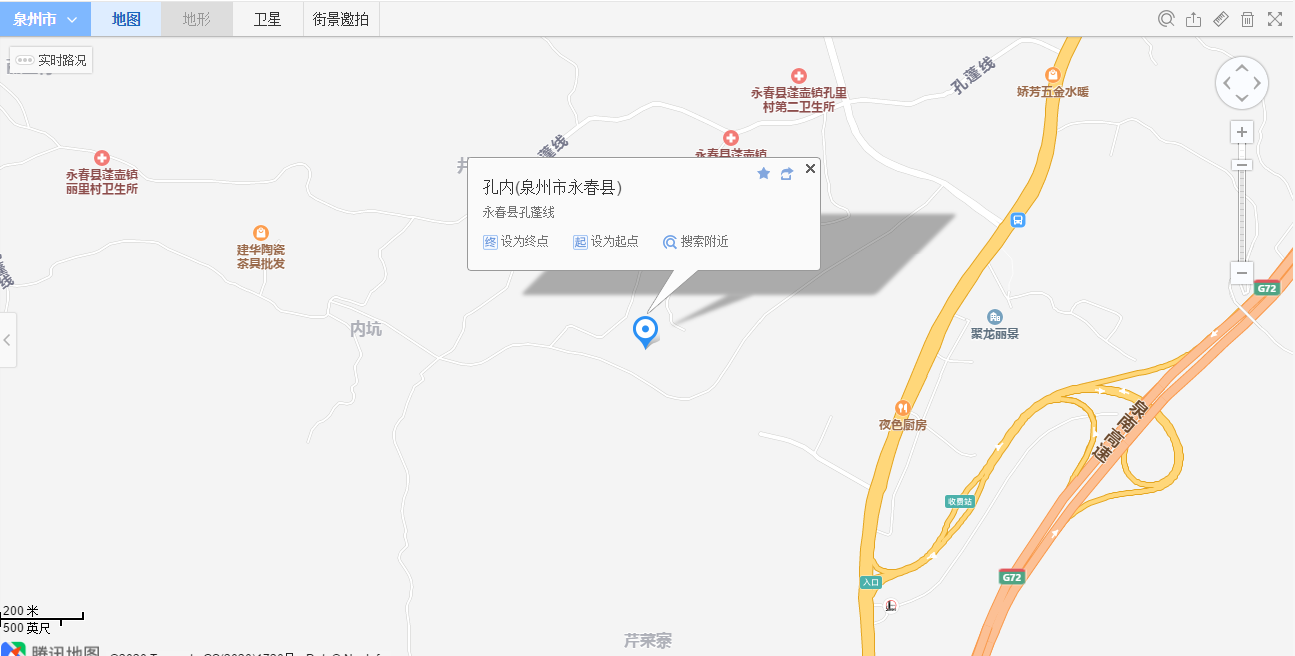Close the 孔内 info popup
Viewport: 1295px width, 656px height.
(810, 168)
